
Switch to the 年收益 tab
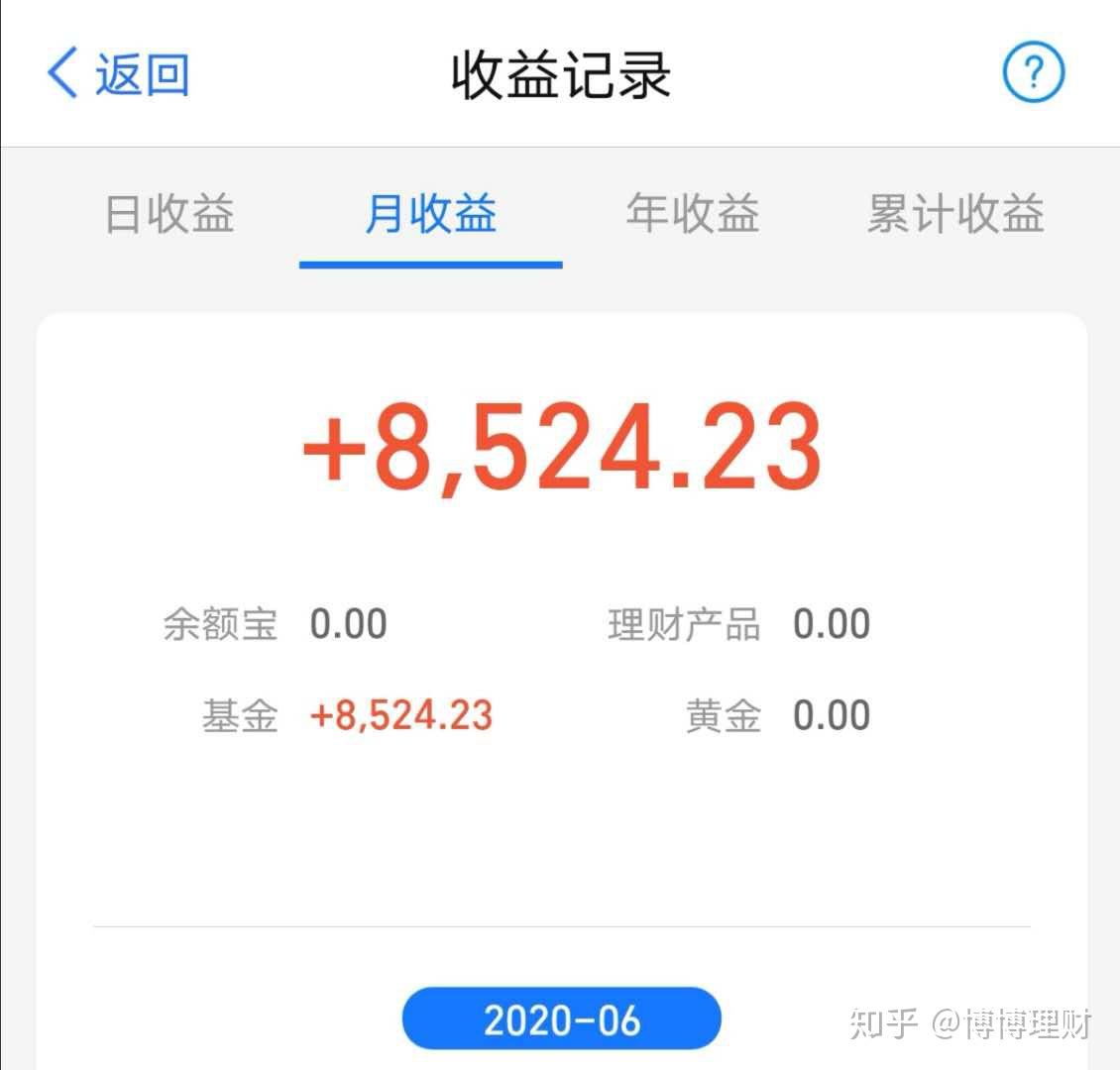(692, 214)
